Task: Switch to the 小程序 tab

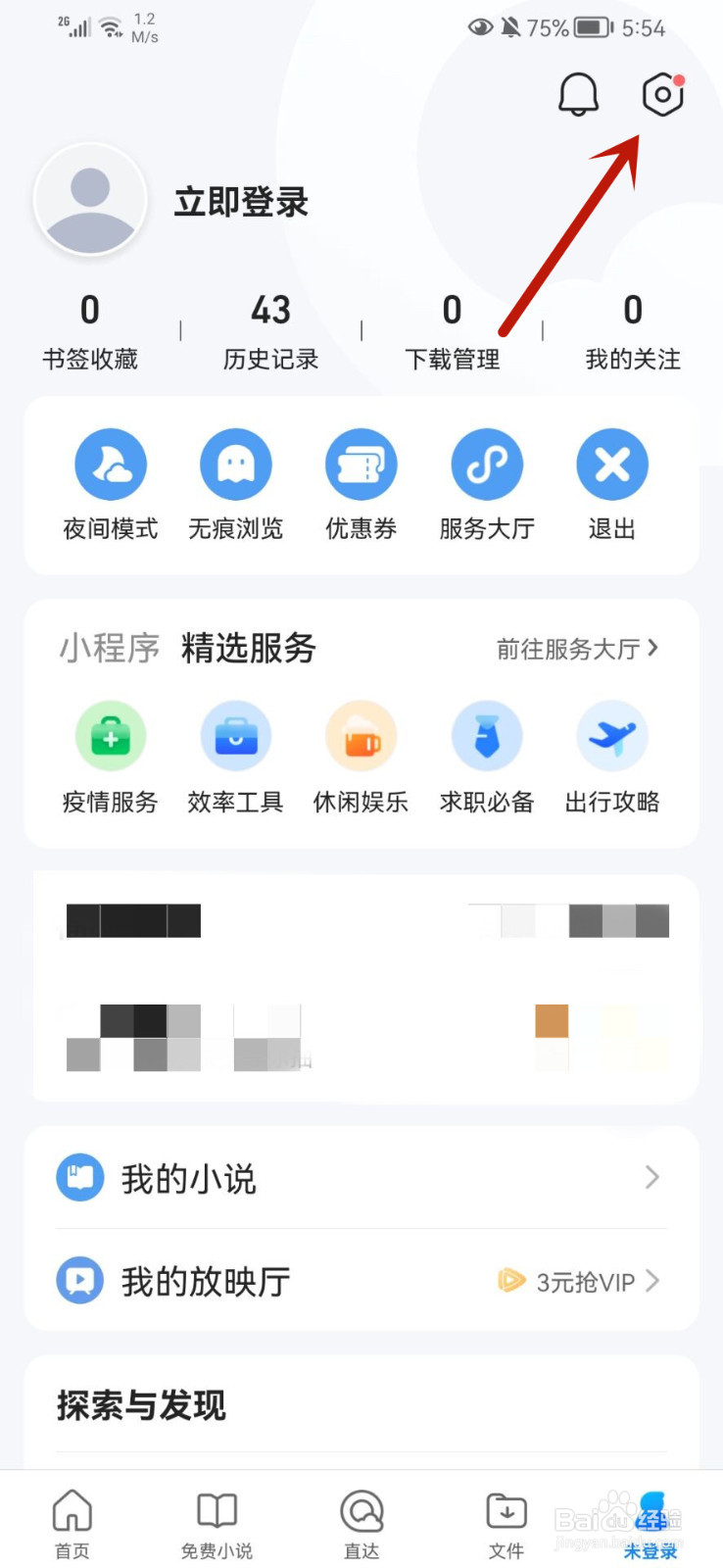Action: (110, 649)
